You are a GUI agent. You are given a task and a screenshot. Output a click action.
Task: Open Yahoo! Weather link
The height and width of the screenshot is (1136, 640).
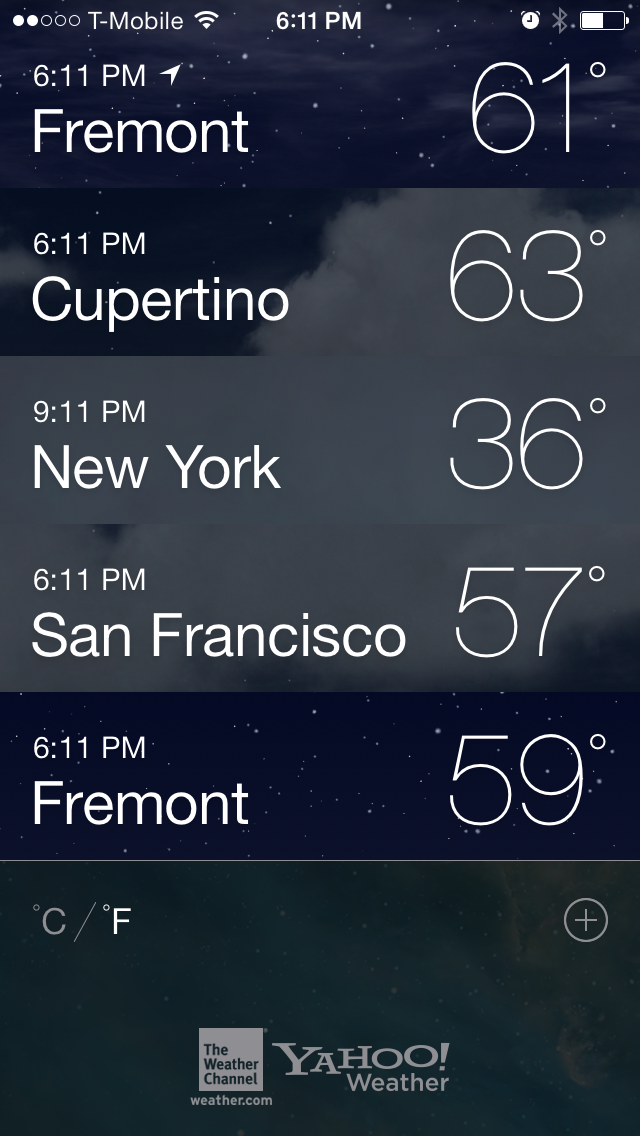[362, 1066]
